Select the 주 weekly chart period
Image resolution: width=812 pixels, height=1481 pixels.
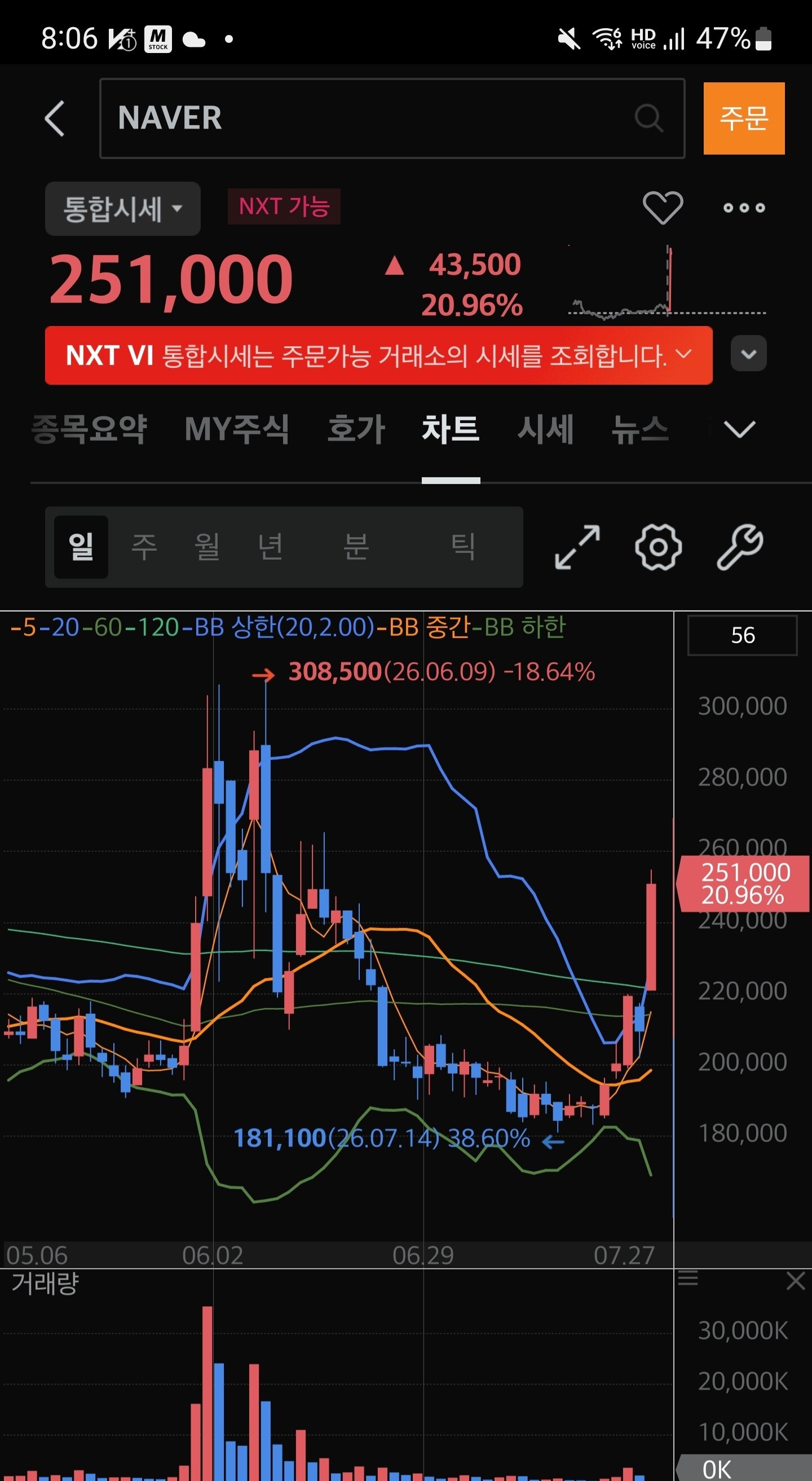(x=144, y=547)
